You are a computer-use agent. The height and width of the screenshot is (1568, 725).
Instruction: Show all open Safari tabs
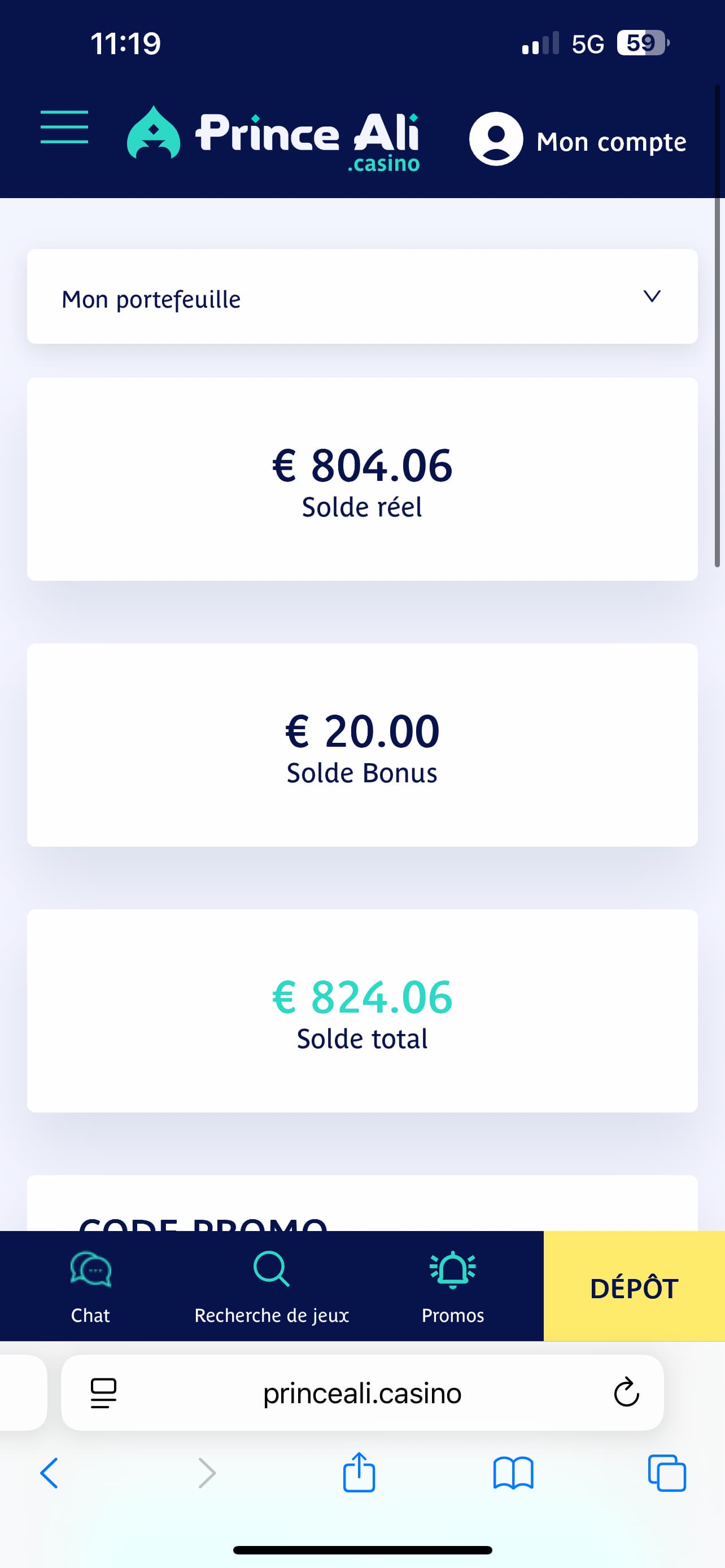coord(667,1473)
